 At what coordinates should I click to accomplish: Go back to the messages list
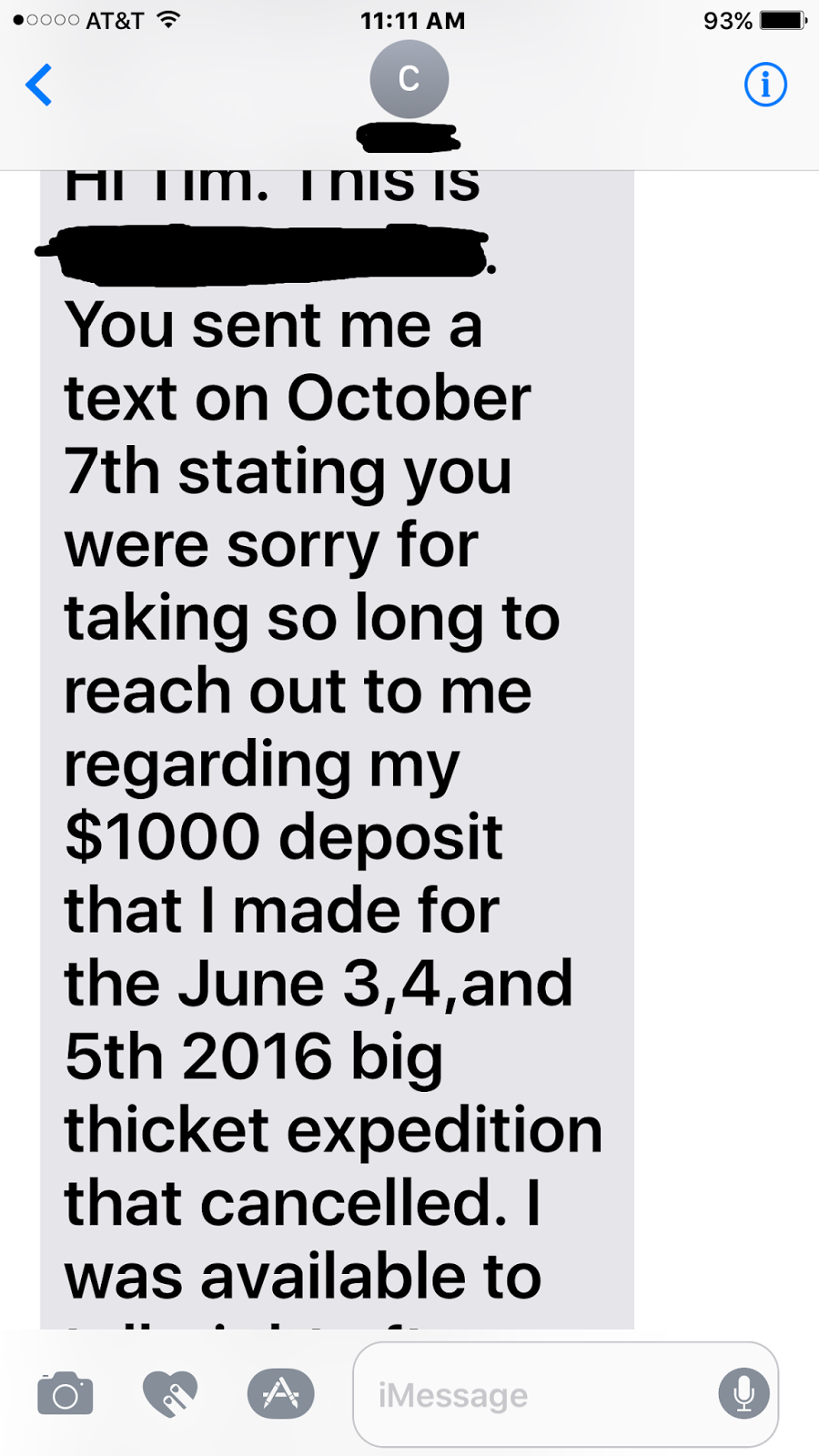pyautogui.click(x=38, y=85)
